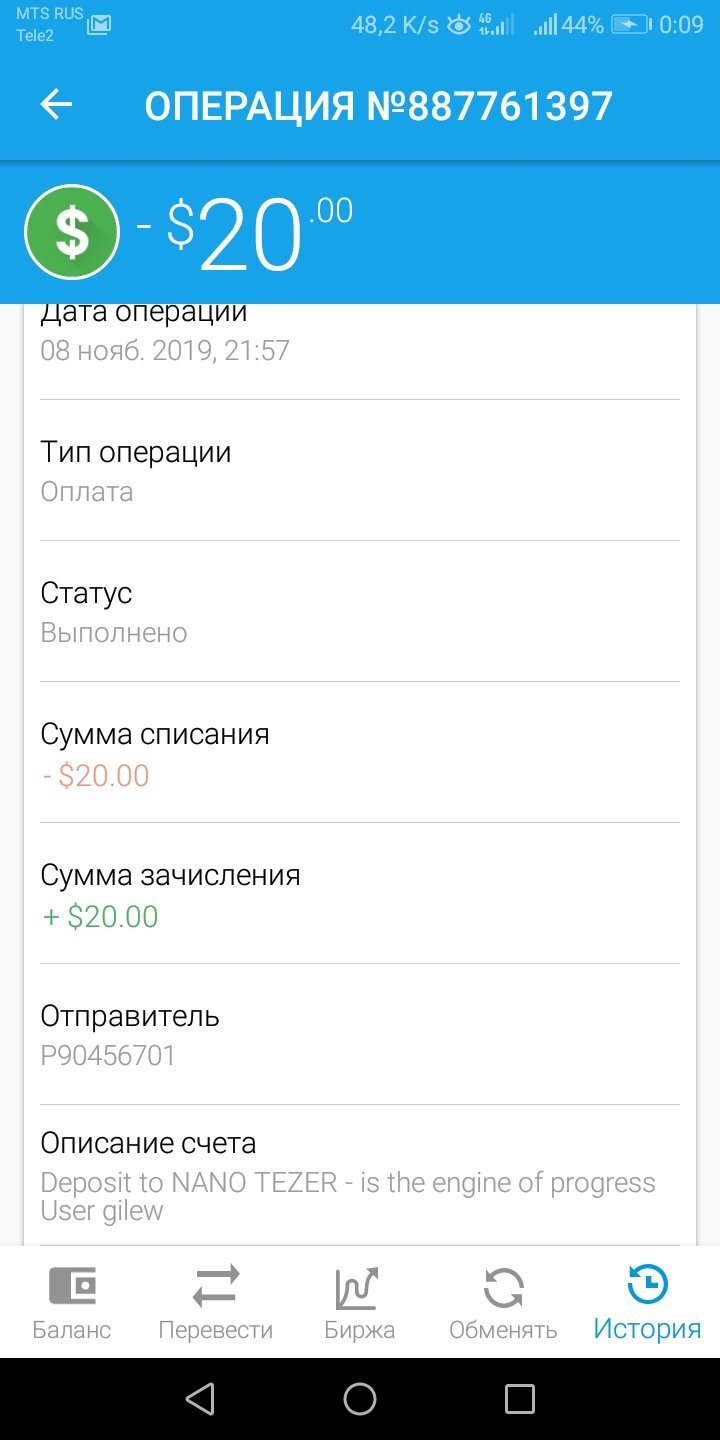Image resolution: width=720 pixels, height=1440 pixels.
Task: Open the system recent apps view
Action: (520, 1399)
